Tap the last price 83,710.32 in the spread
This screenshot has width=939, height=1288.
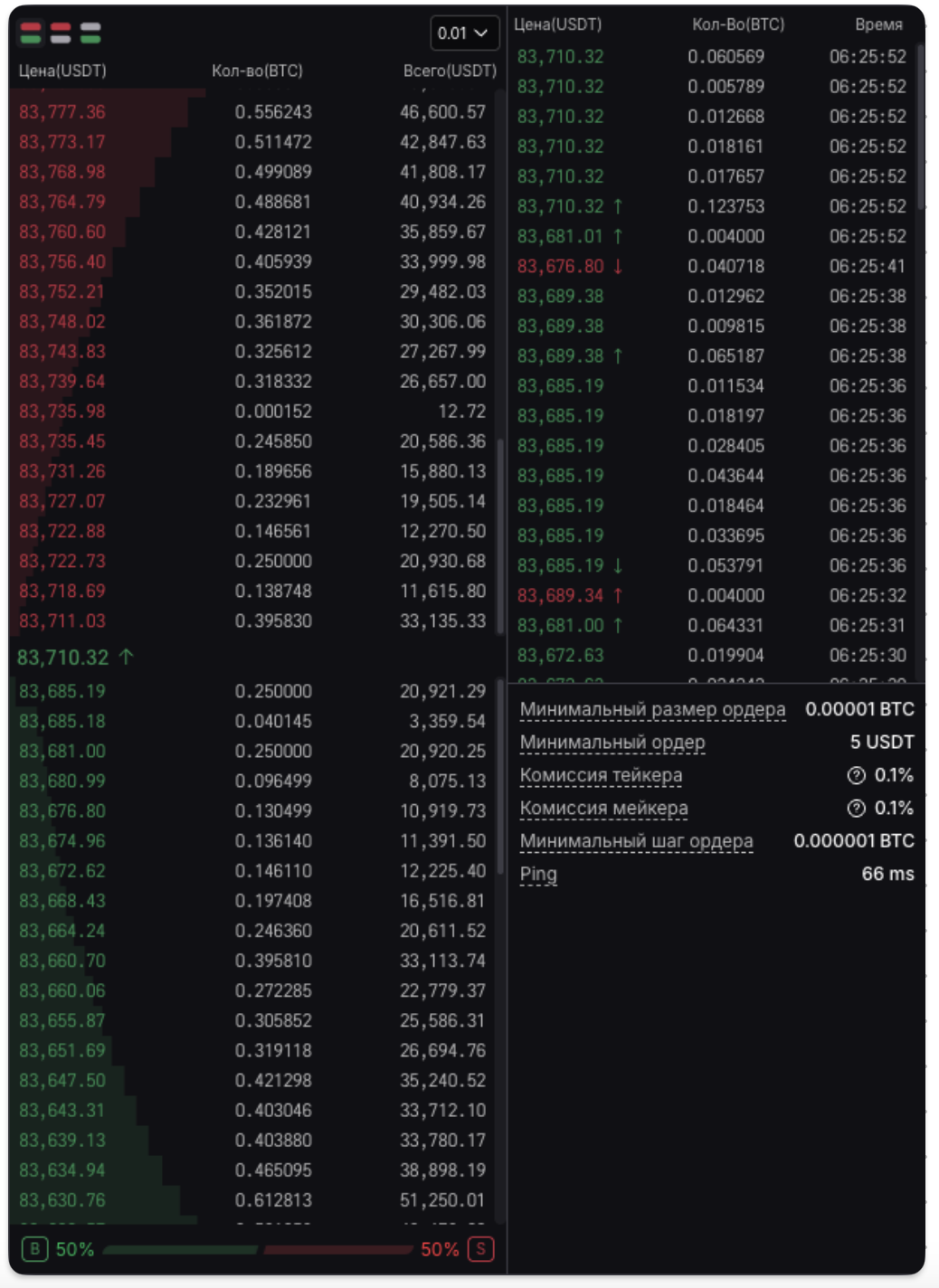pyautogui.click(x=63, y=658)
